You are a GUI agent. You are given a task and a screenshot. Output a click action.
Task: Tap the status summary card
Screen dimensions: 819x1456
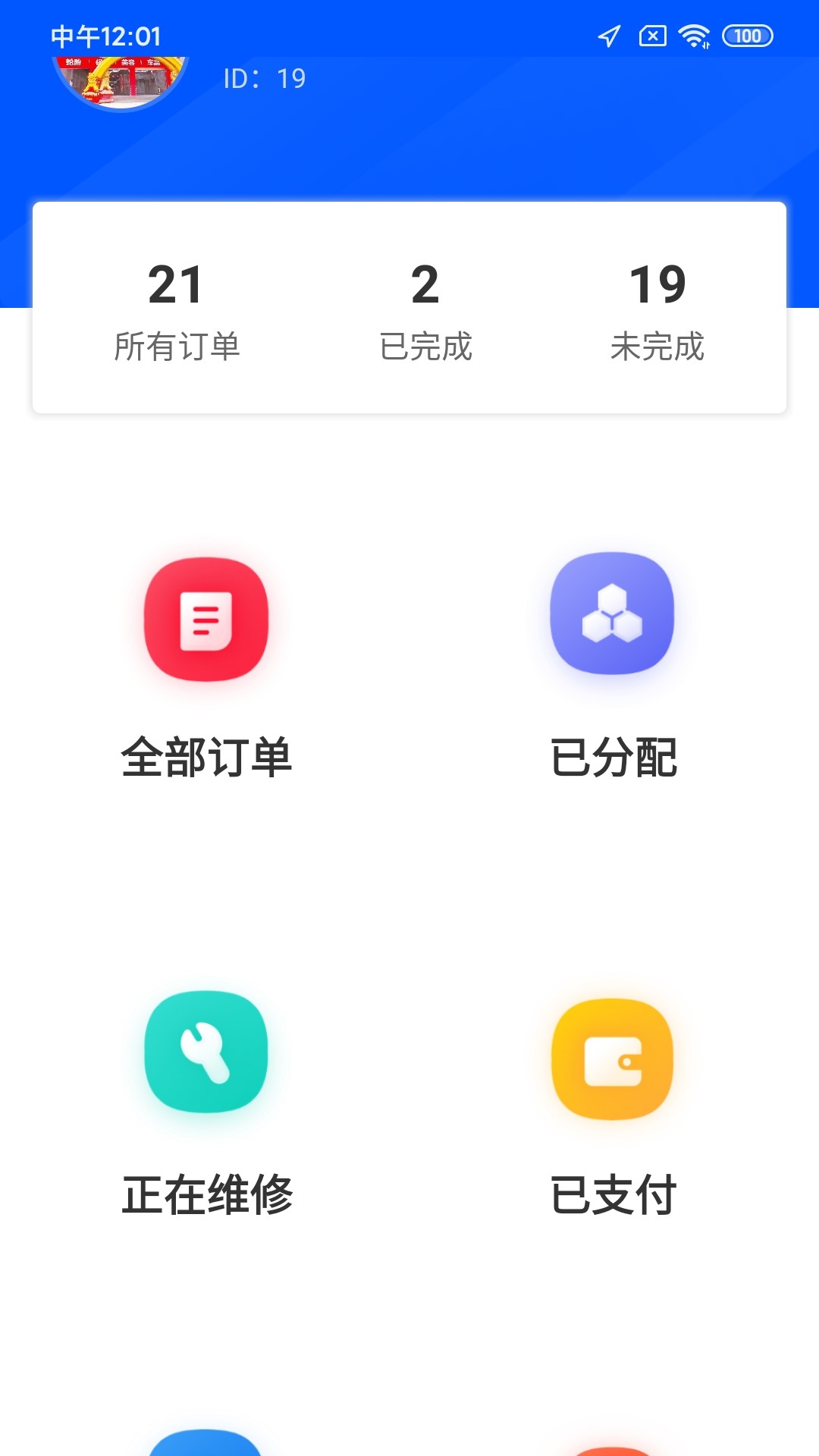tap(409, 307)
